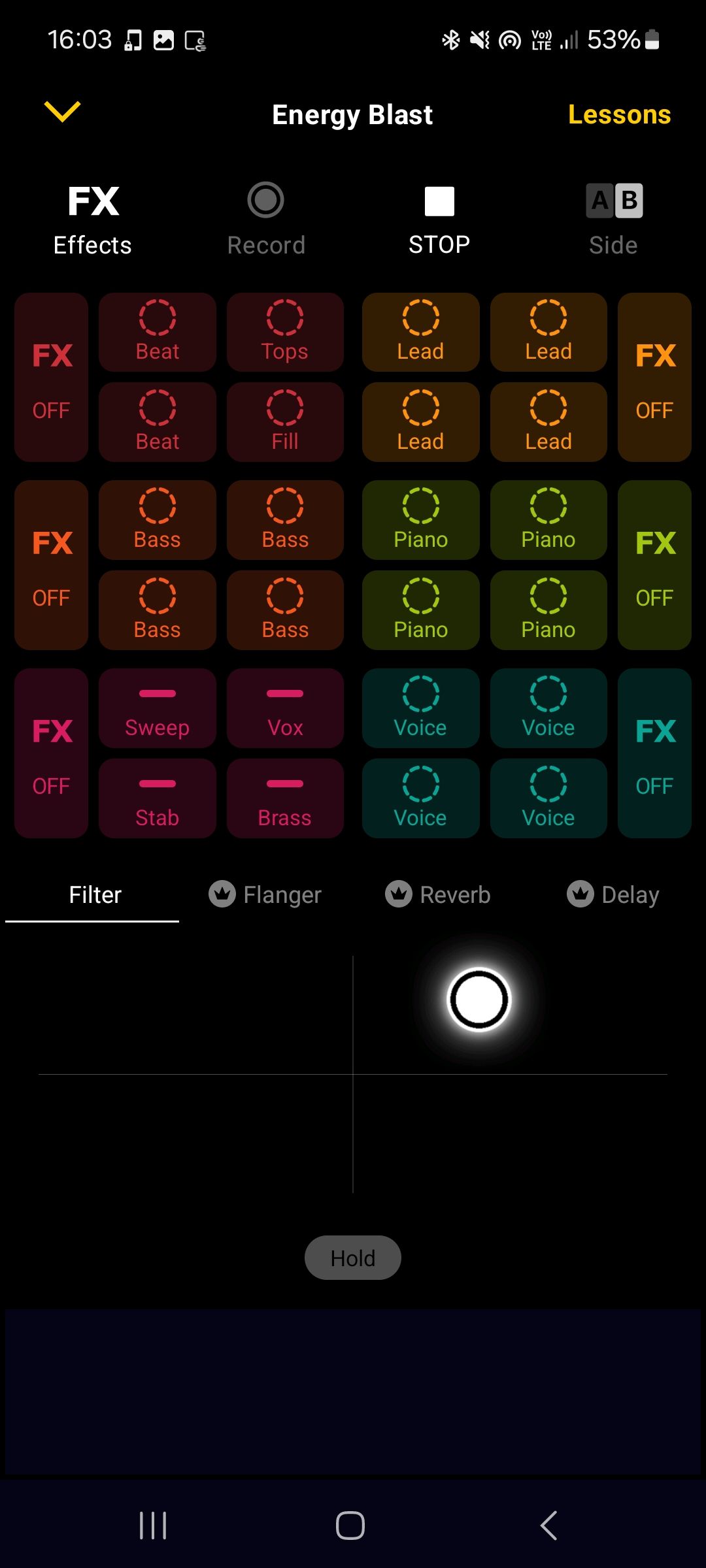Play the Vox pad

285,708
